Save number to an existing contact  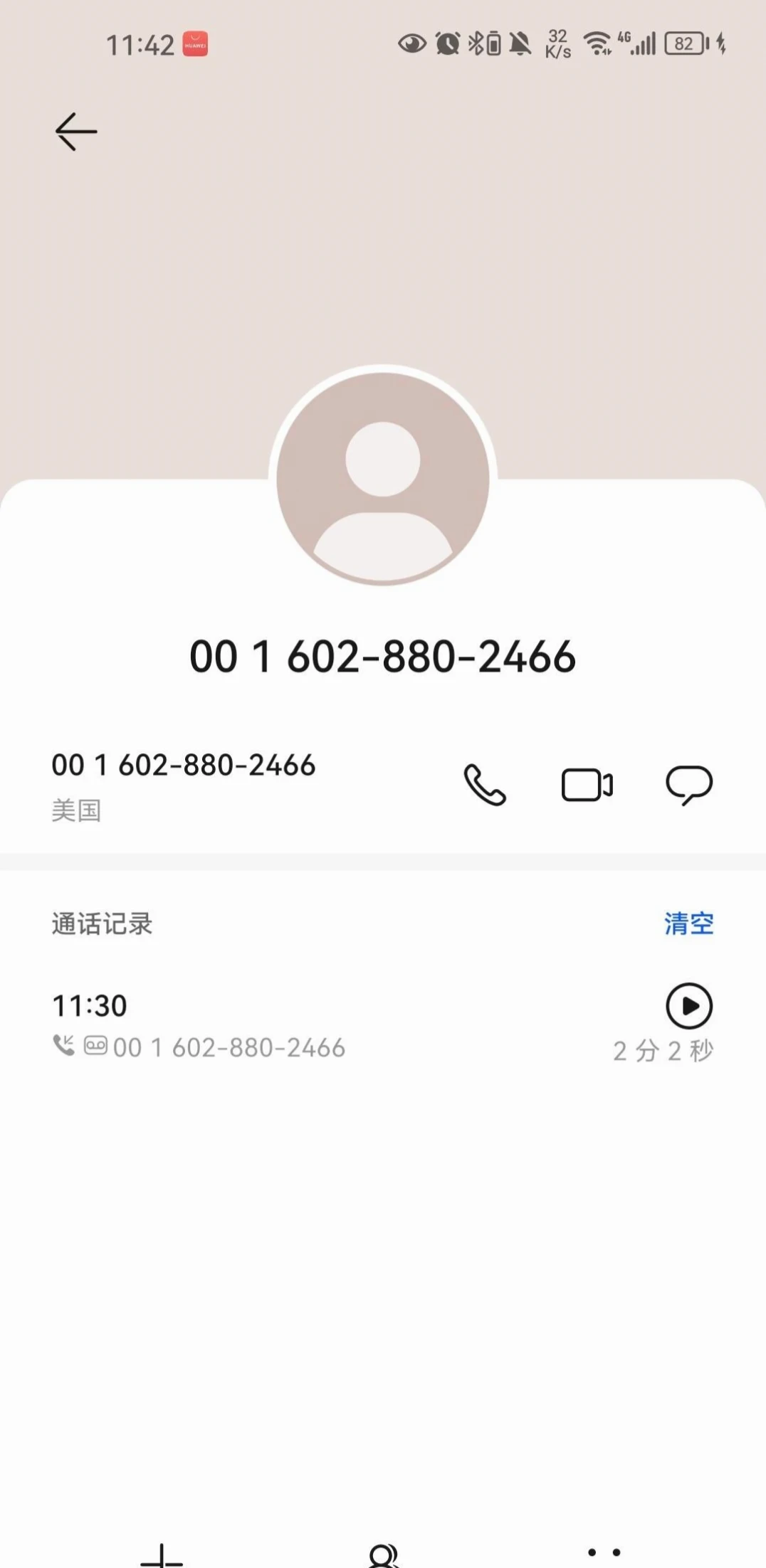[383, 1555]
